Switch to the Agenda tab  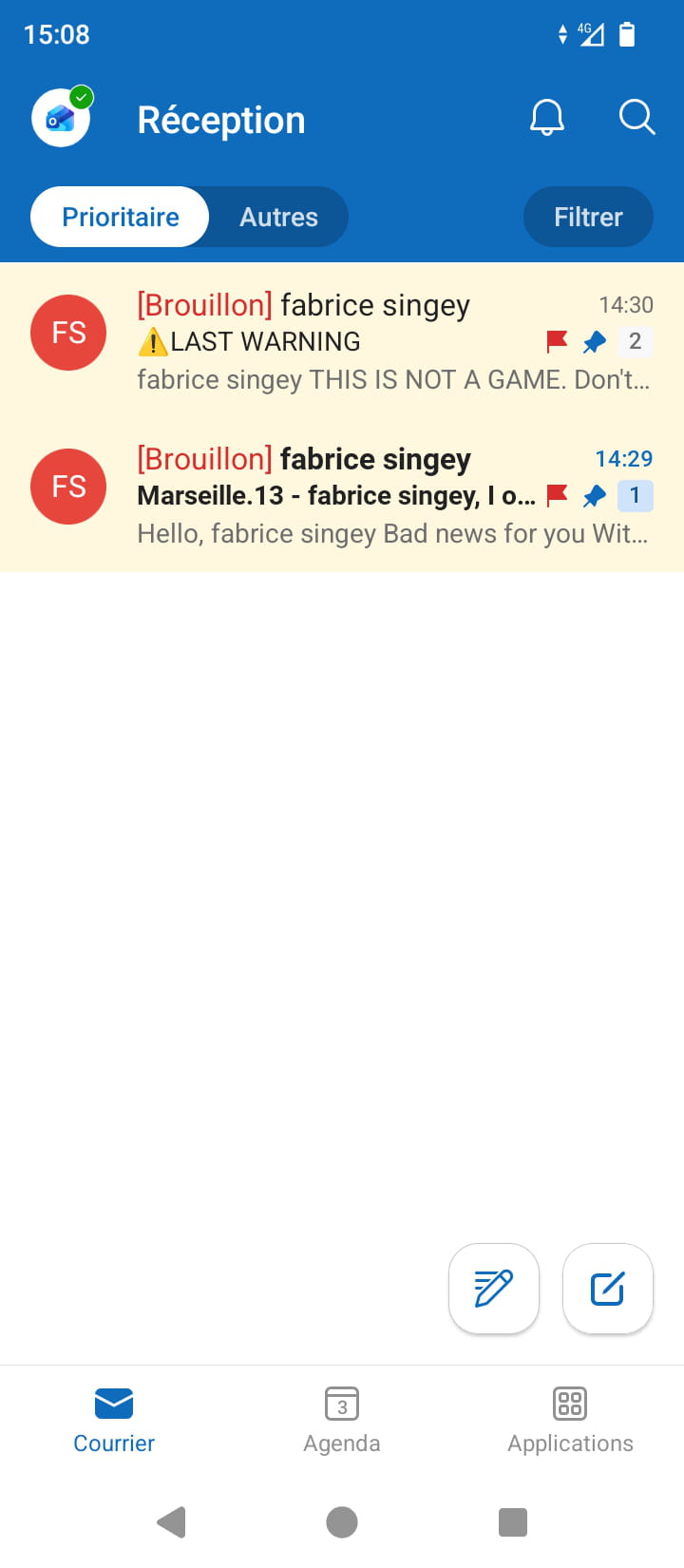click(x=342, y=1420)
